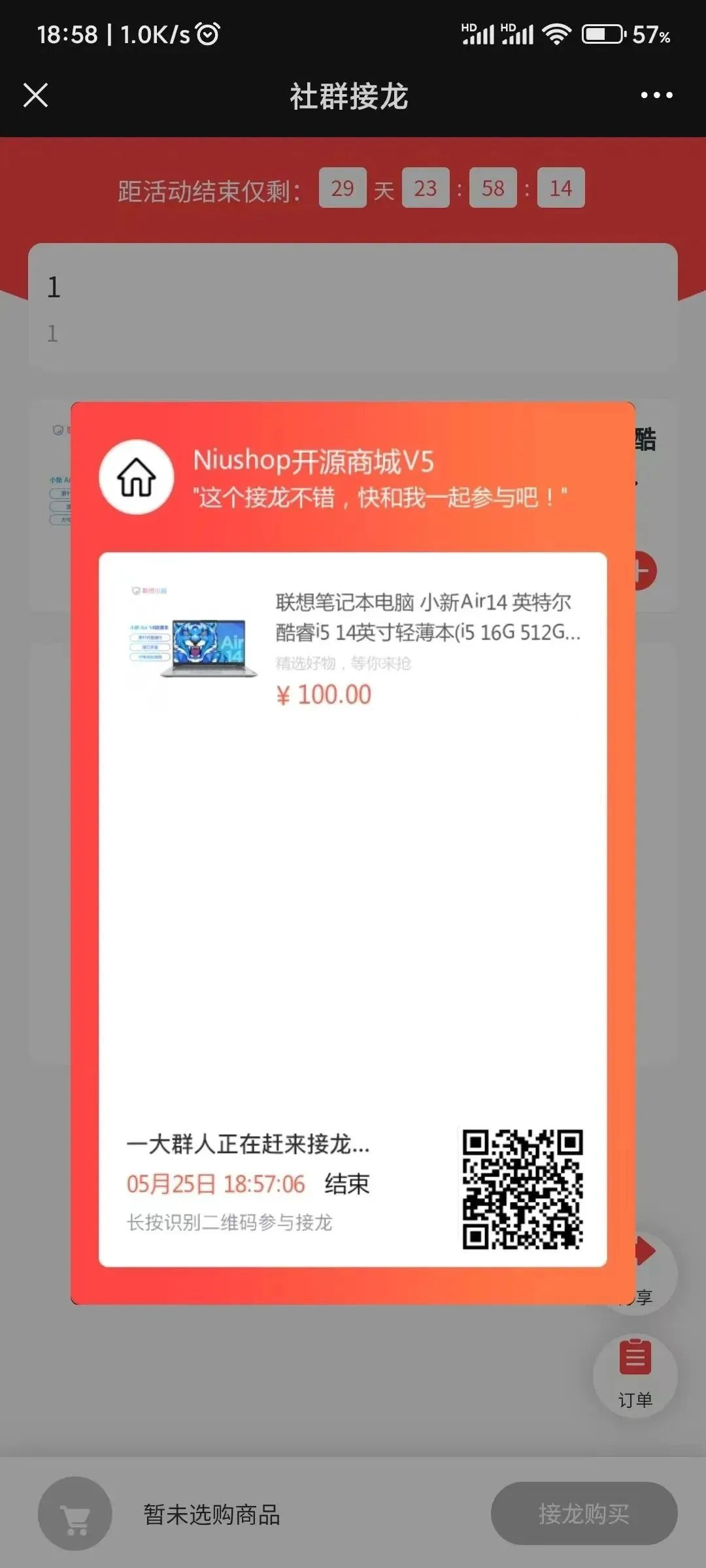Tap the ¥100.00 price label
706x1568 pixels.
325,695
